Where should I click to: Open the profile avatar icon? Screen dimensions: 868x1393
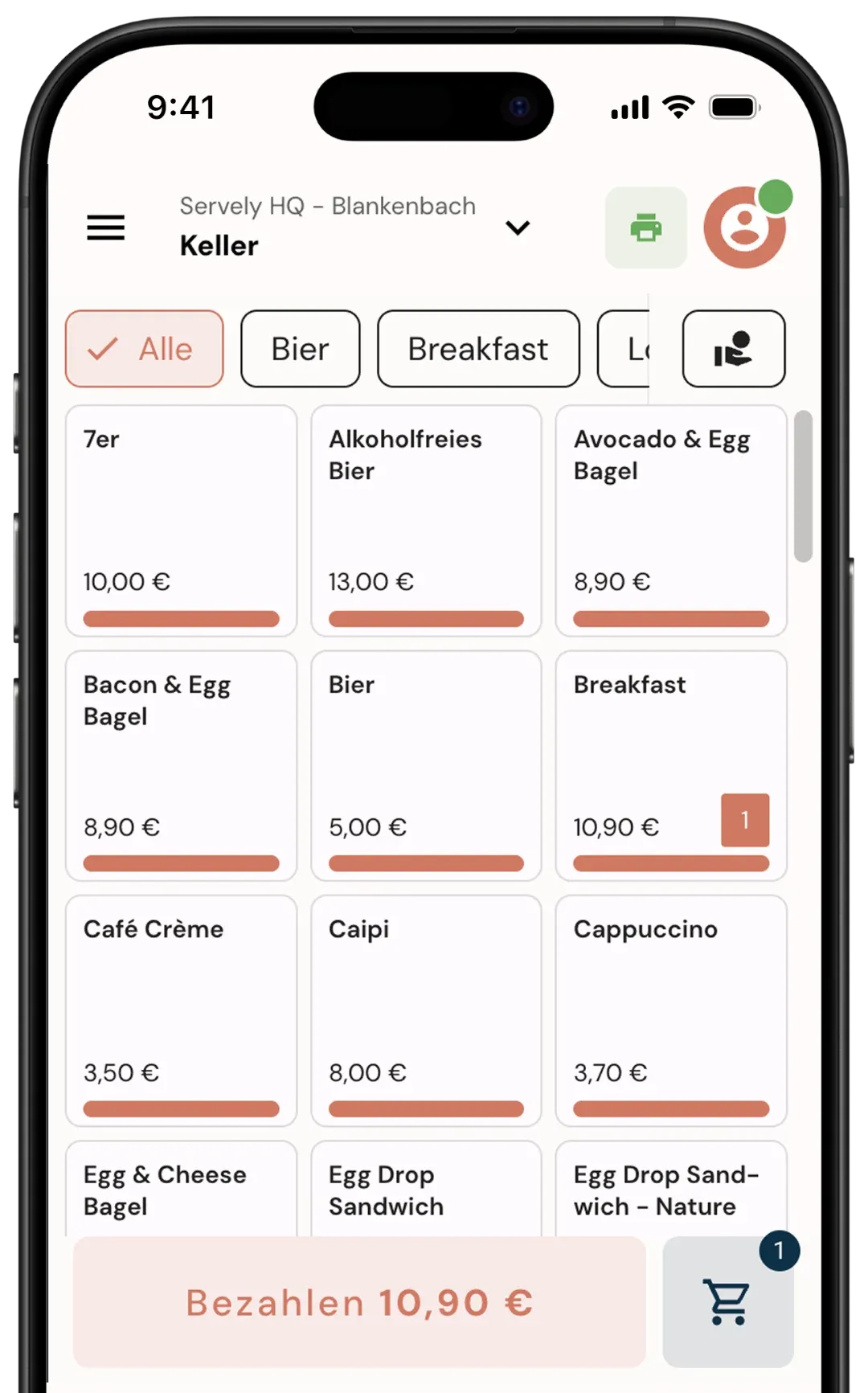click(x=743, y=227)
